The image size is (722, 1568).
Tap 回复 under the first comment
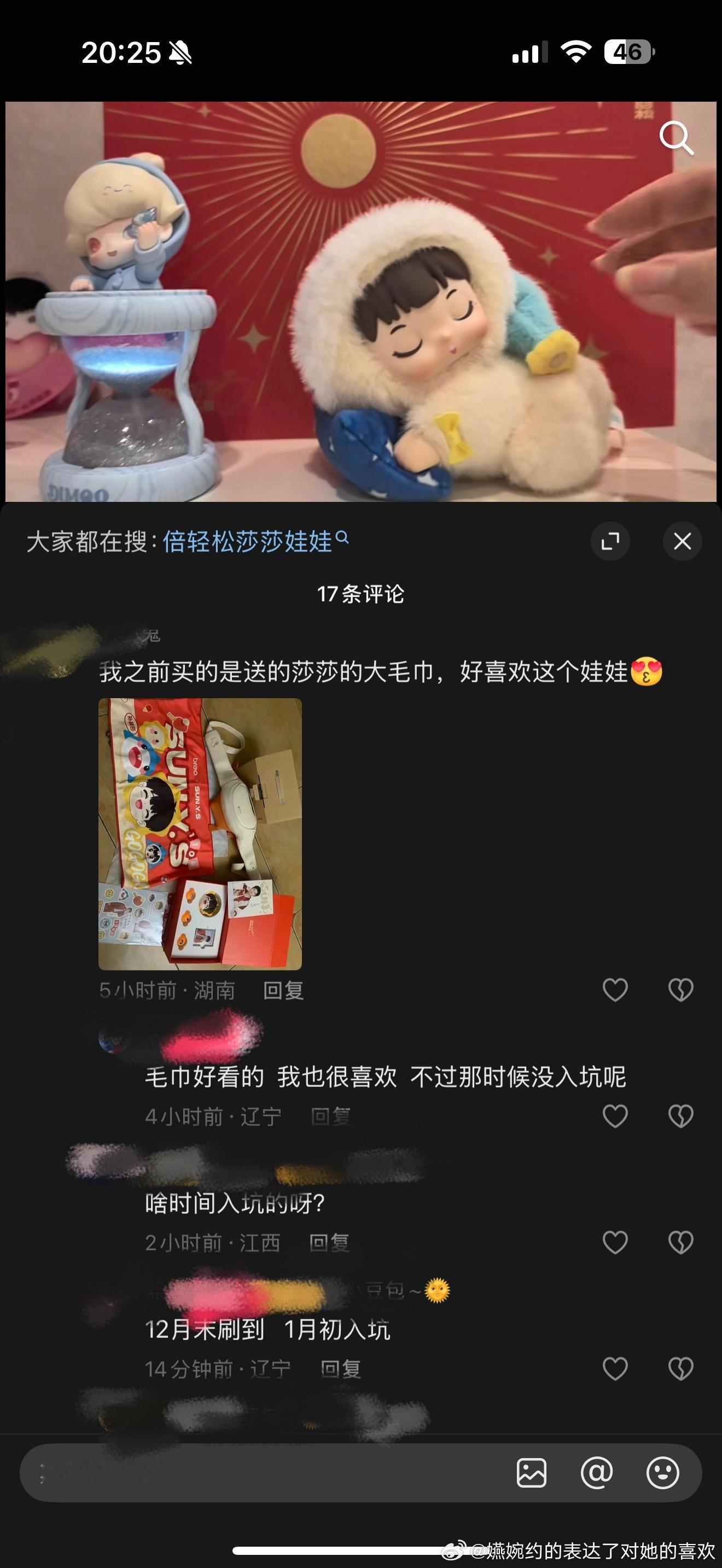pos(284,990)
